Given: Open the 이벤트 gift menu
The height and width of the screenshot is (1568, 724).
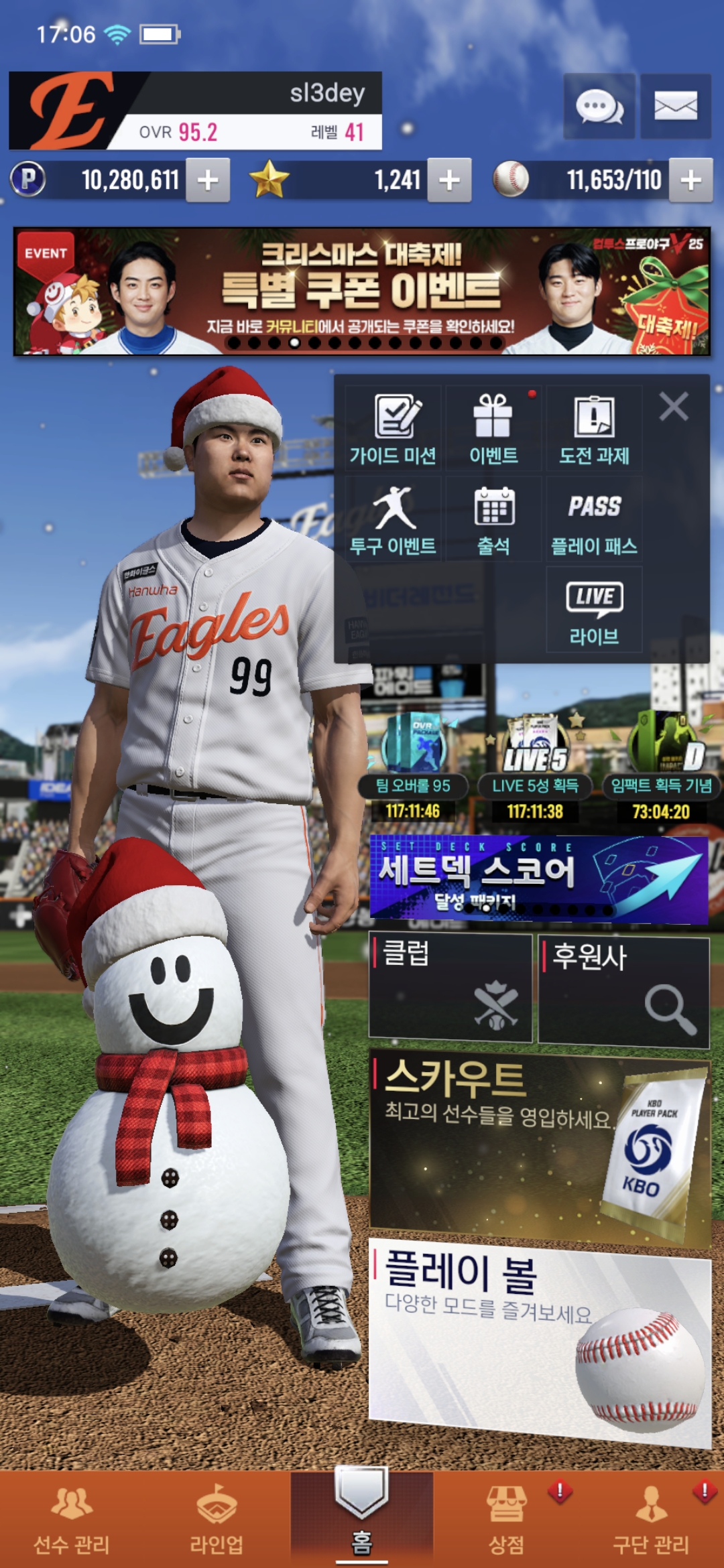Looking at the screenshot, I should coord(493,430).
